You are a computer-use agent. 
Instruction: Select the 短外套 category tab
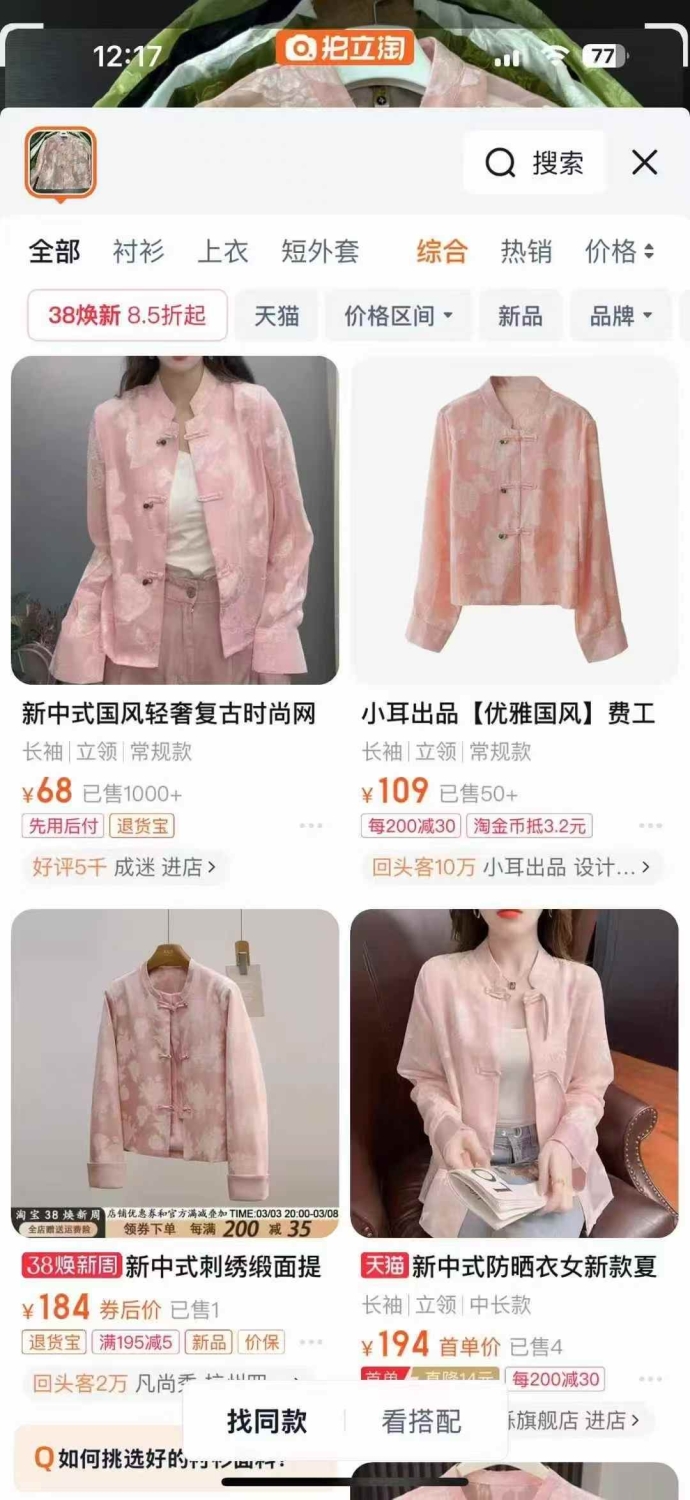click(x=320, y=251)
